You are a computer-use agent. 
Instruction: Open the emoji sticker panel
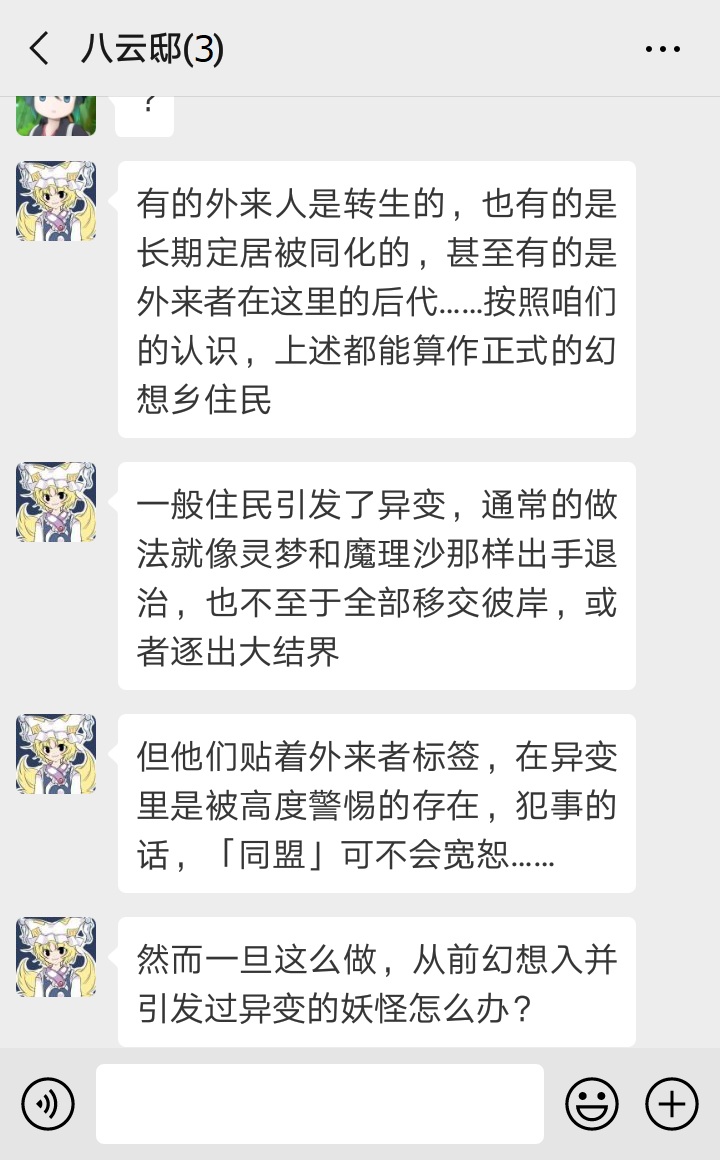tap(592, 1104)
